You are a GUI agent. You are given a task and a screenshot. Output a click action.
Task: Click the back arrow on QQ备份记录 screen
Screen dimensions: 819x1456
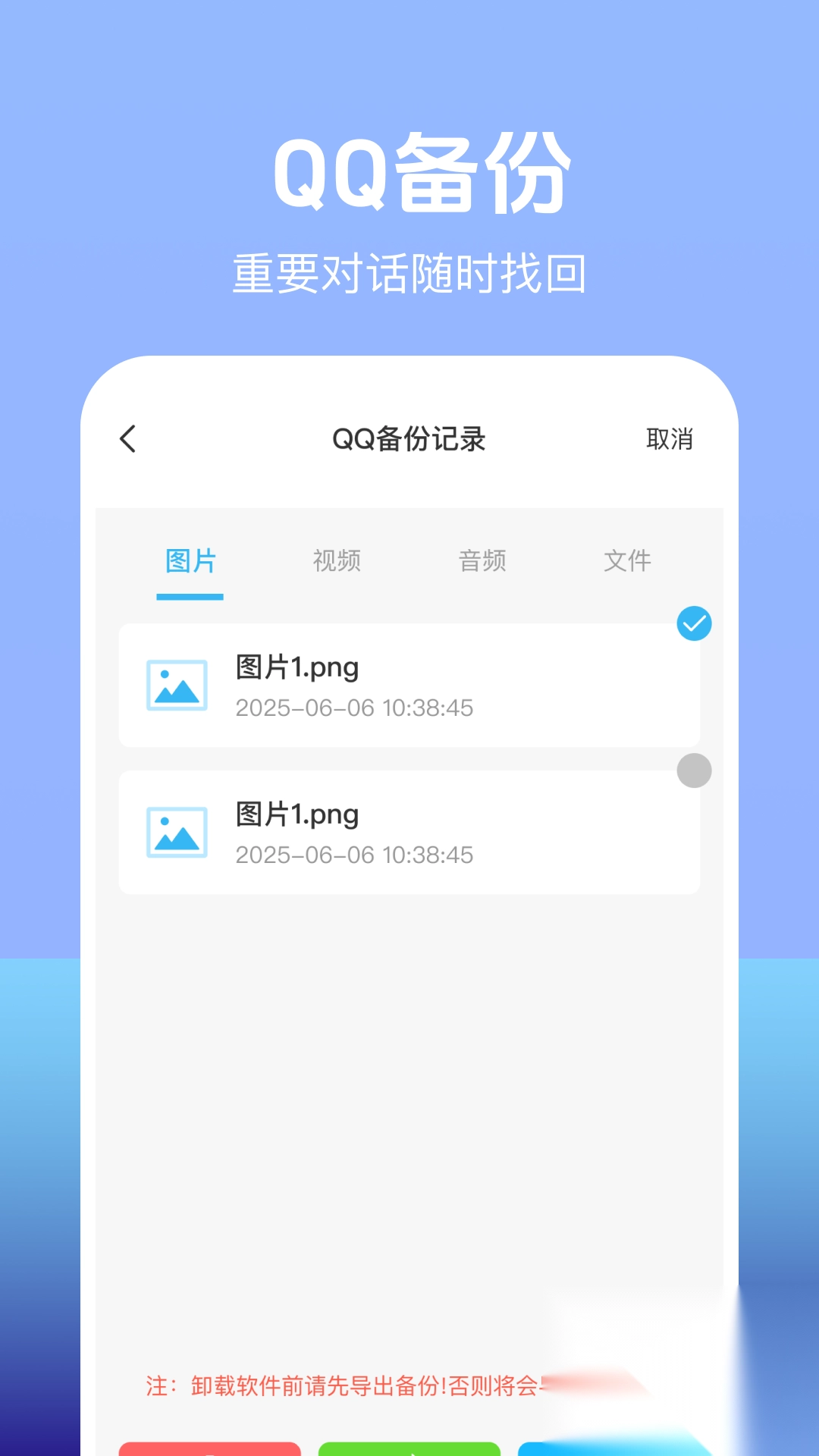(127, 438)
